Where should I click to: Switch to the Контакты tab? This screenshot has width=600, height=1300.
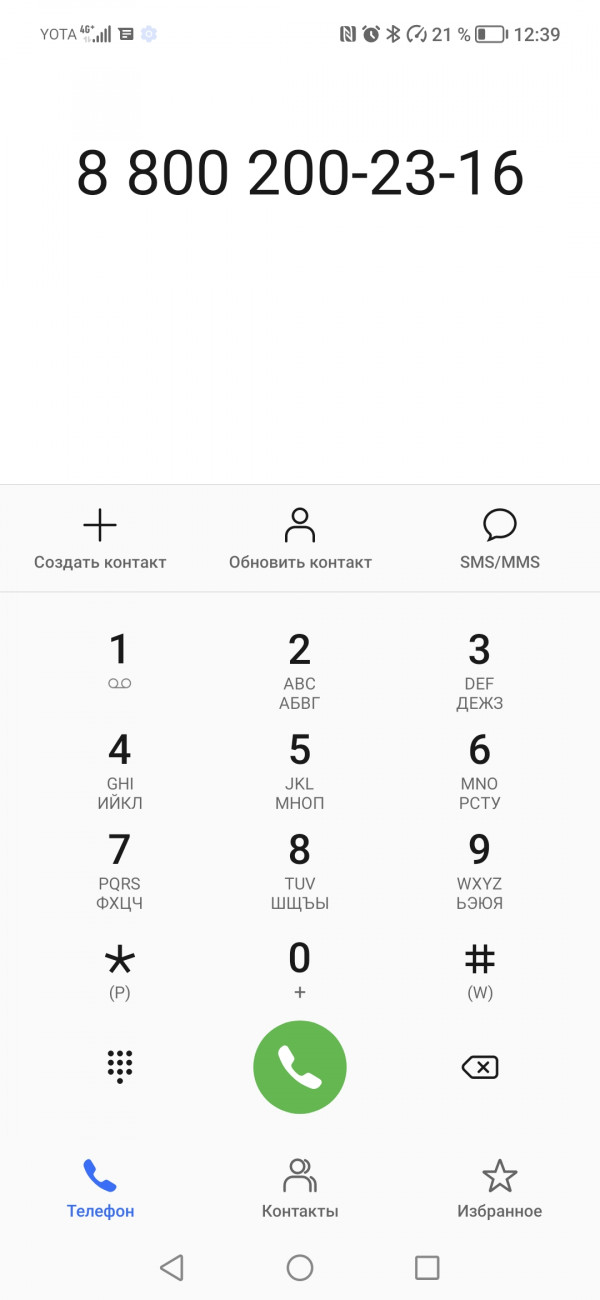point(300,1189)
